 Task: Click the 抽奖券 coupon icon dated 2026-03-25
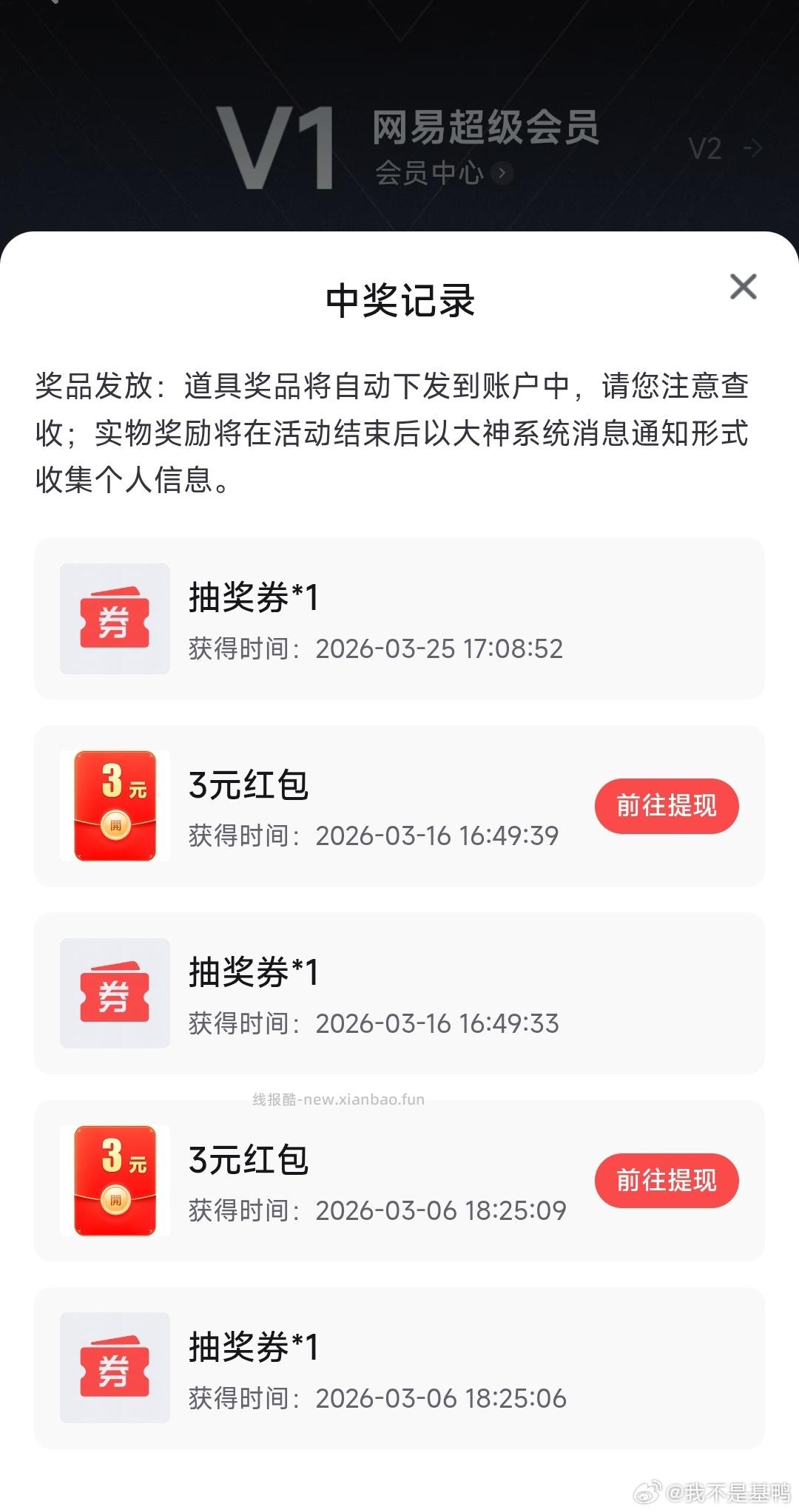coord(115,616)
